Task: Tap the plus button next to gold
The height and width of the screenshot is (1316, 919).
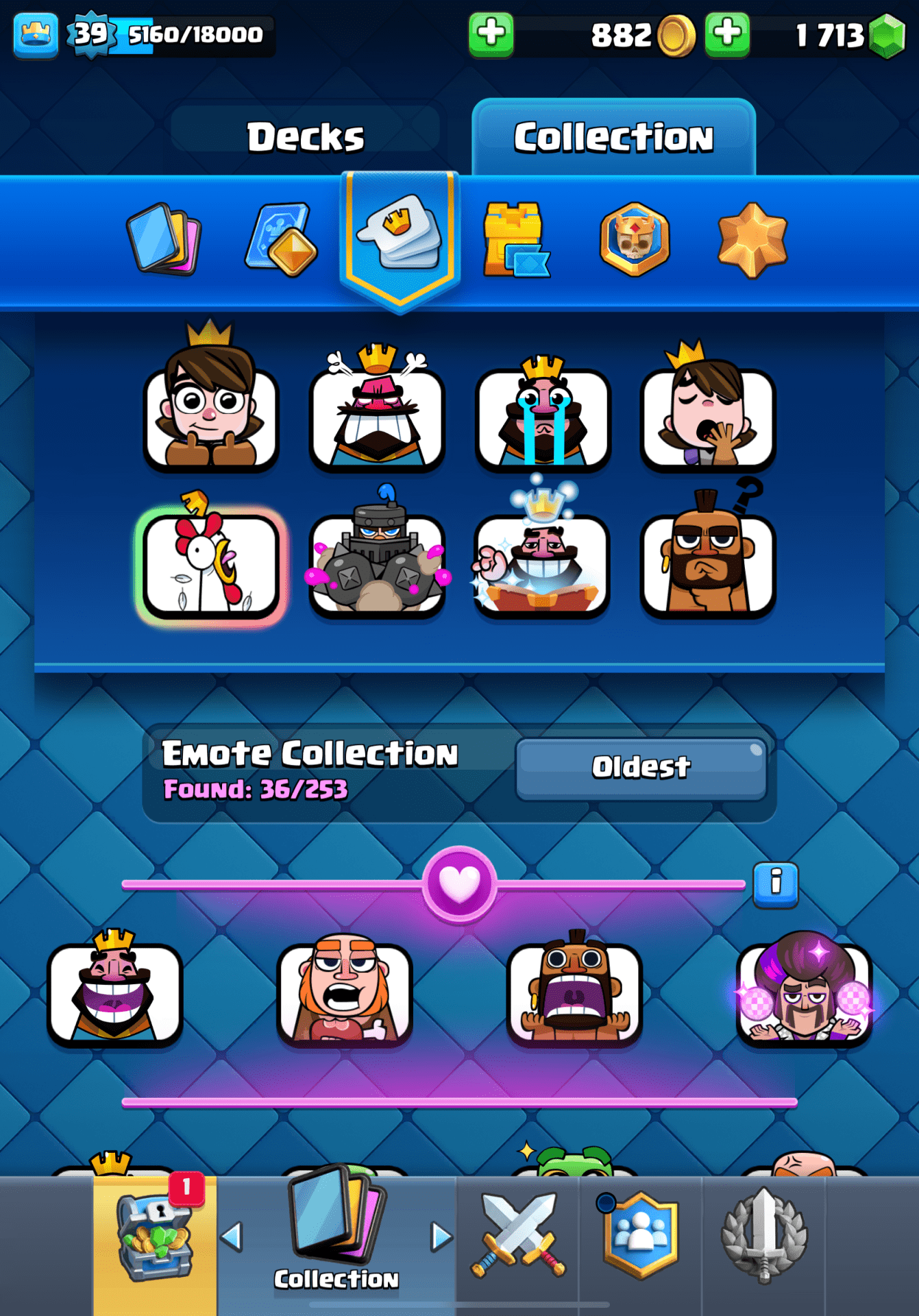Action: click(x=491, y=34)
